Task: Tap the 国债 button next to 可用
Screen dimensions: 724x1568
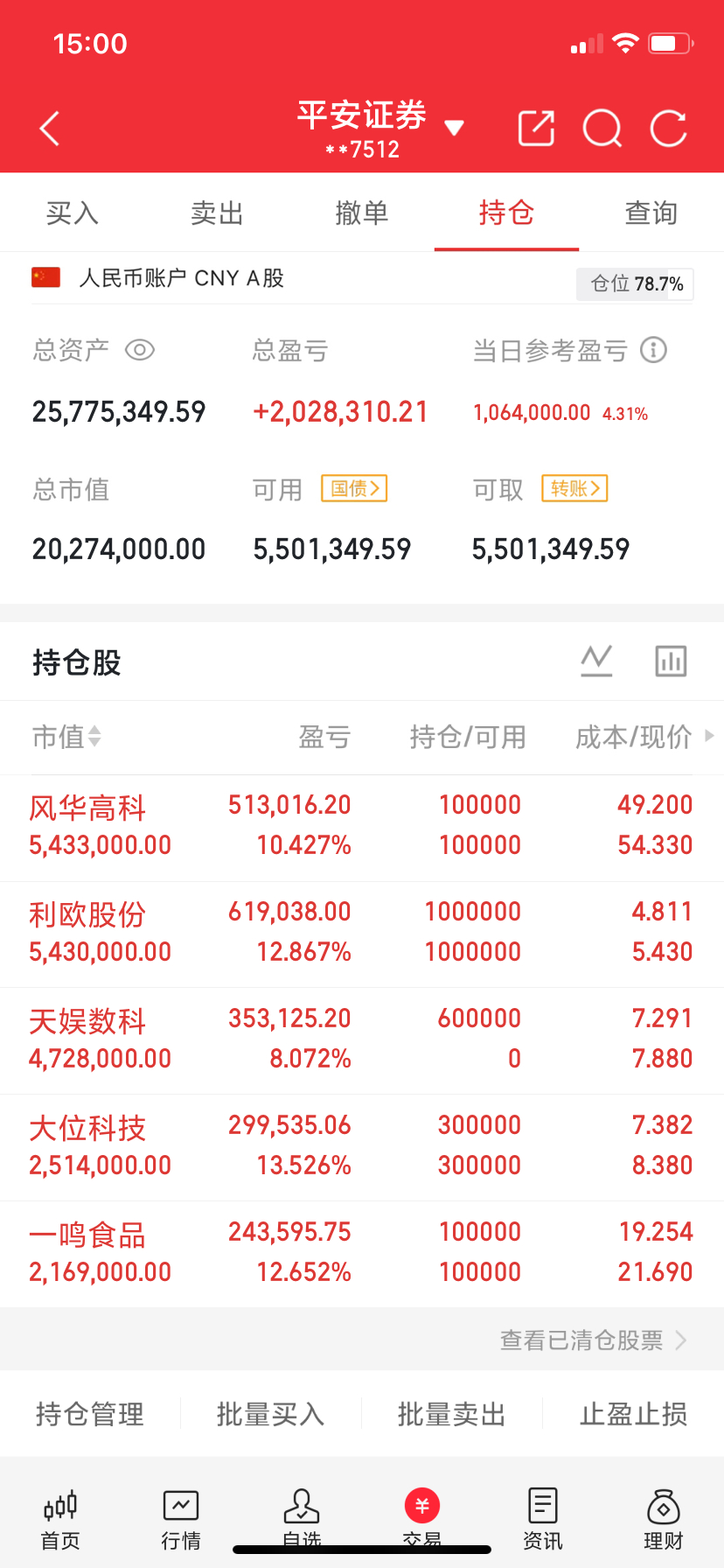Action: pos(354,488)
